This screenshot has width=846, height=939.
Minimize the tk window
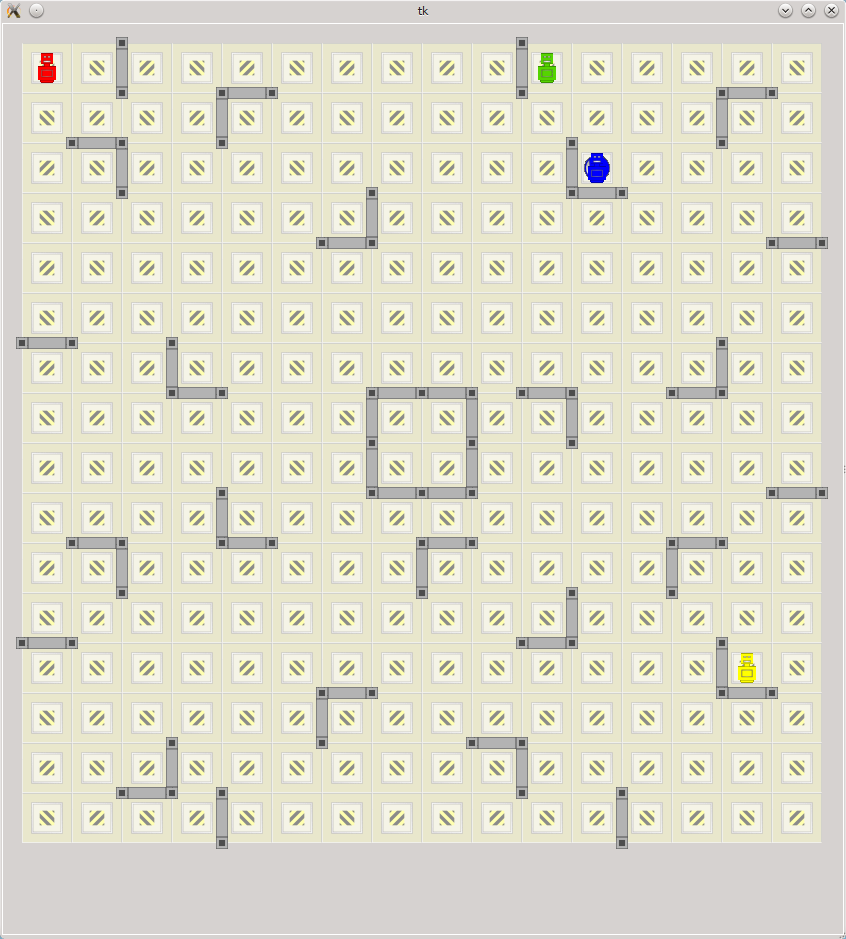(785, 11)
